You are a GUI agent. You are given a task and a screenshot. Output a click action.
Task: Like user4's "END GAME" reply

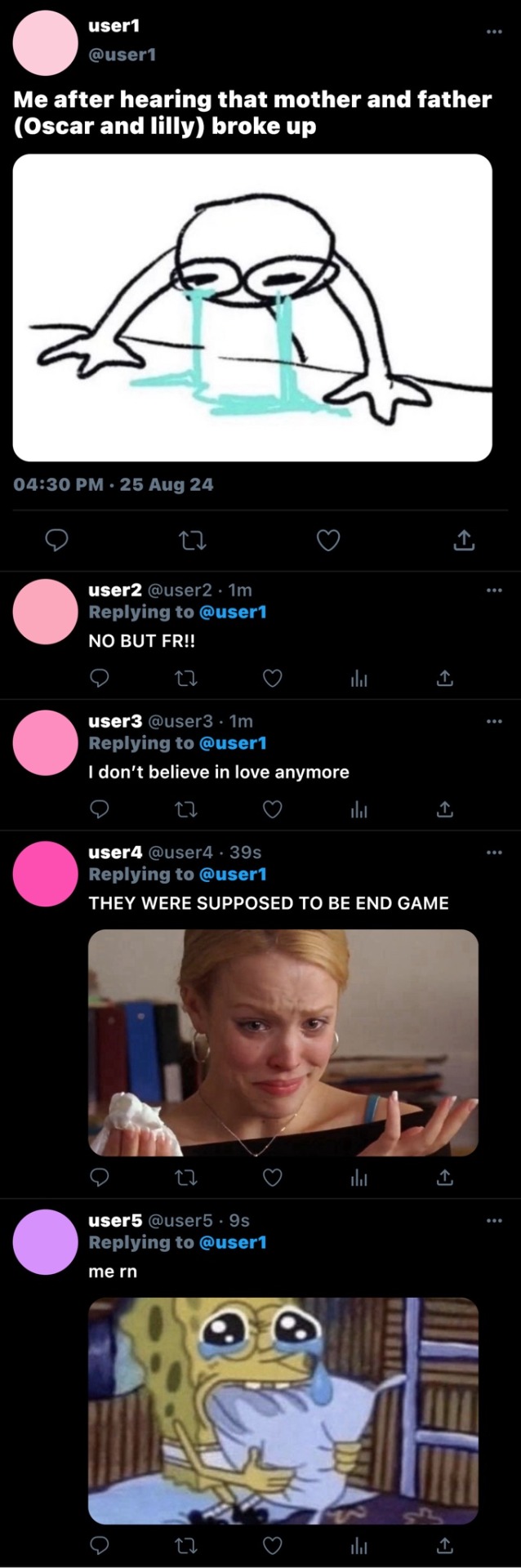[x=273, y=1178]
